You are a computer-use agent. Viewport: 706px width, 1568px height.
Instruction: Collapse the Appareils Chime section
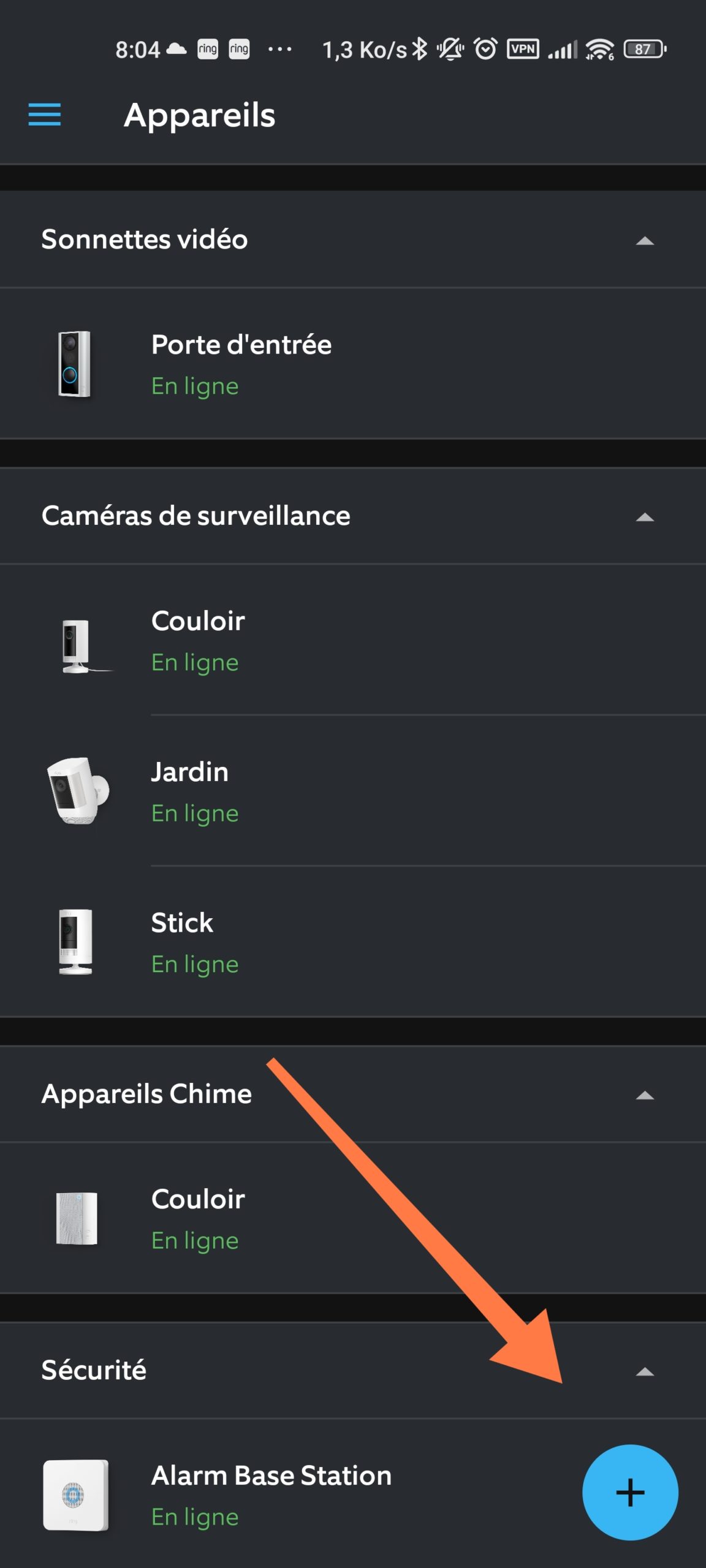645,1095
